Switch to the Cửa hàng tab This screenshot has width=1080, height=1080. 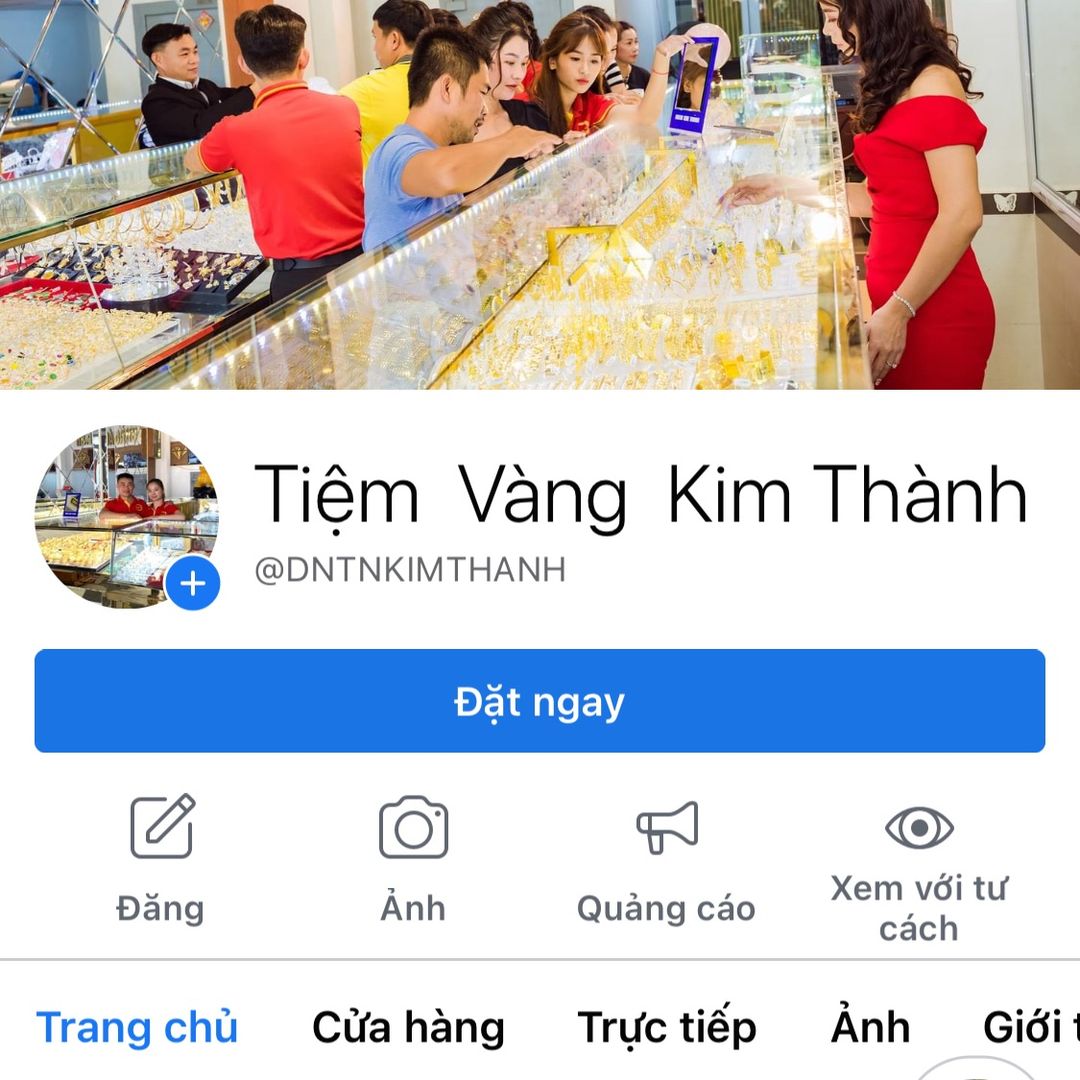coord(408,1027)
